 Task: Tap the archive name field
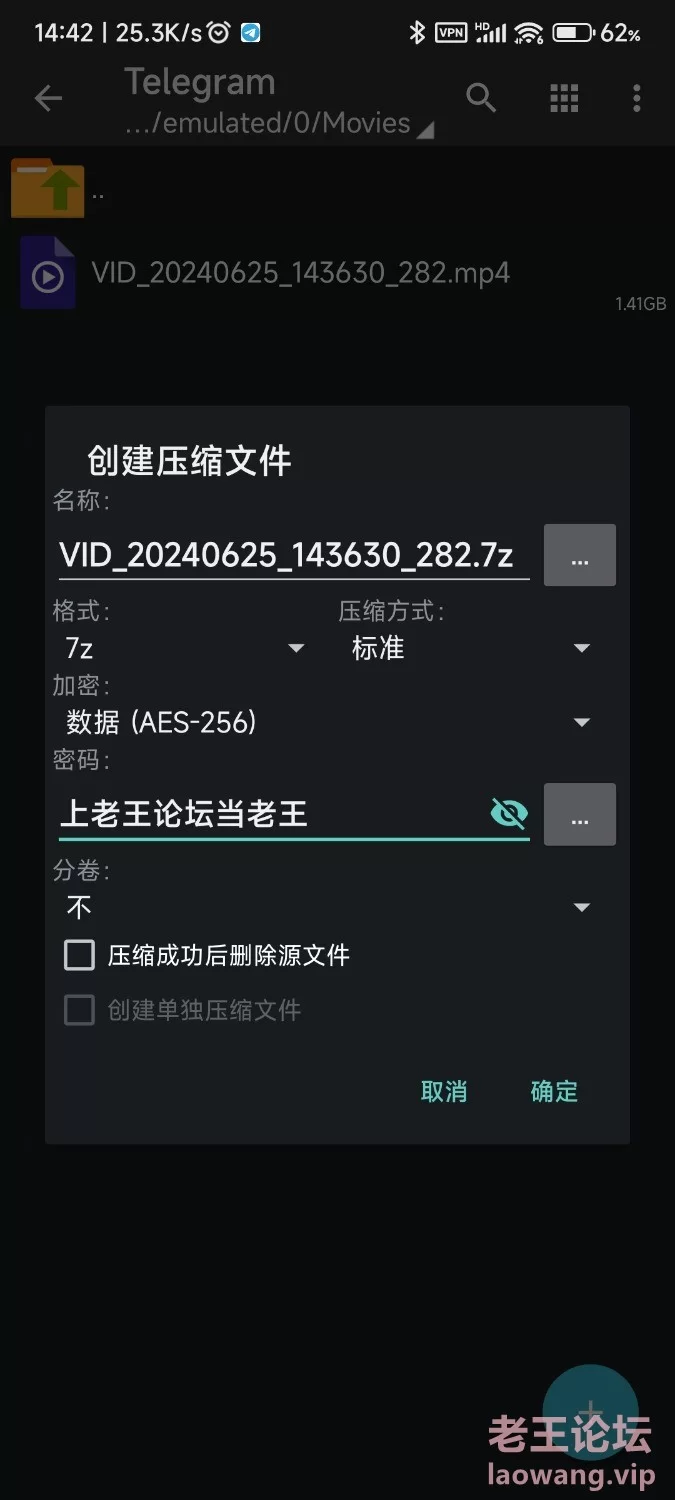(294, 555)
